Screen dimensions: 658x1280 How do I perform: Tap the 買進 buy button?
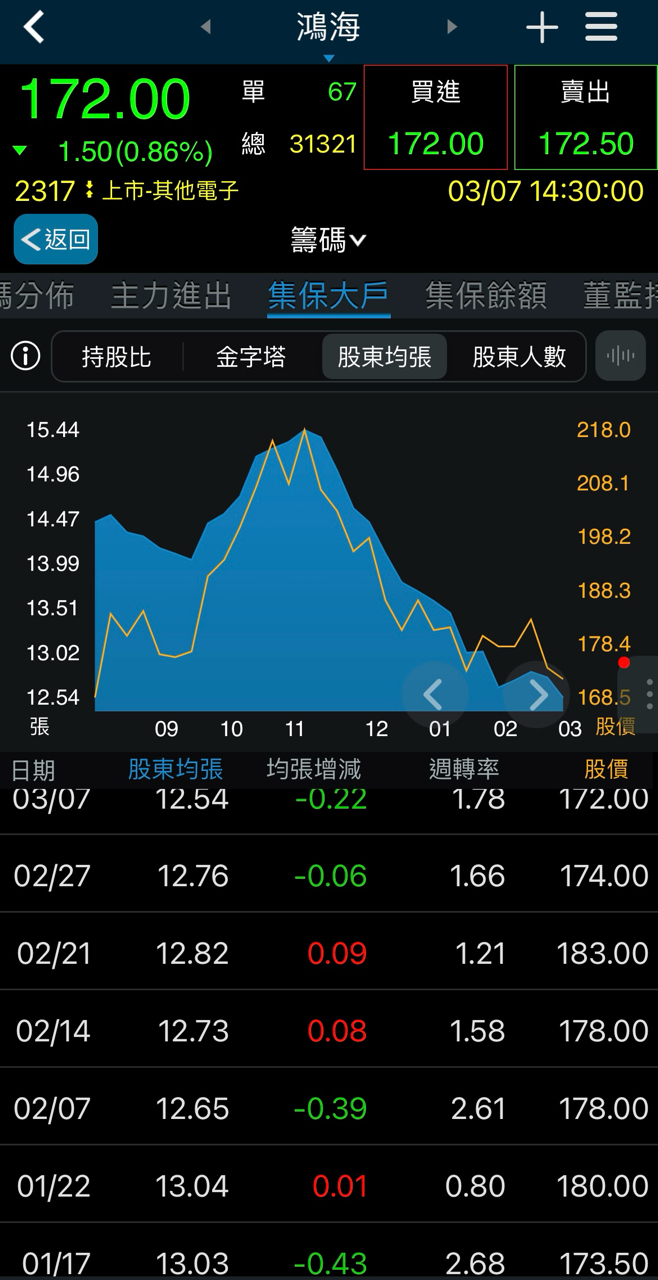[x=436, y=118]
